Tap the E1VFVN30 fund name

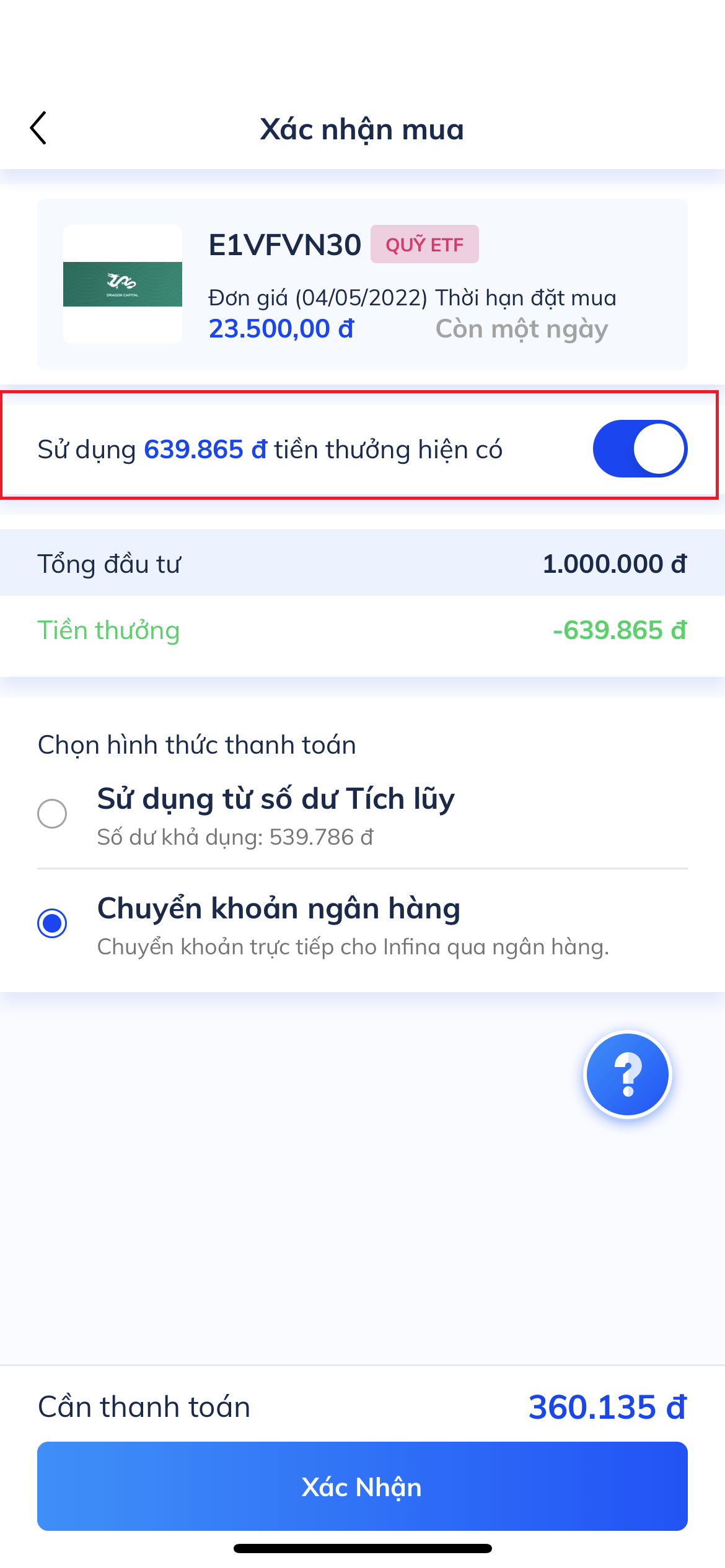284,245
